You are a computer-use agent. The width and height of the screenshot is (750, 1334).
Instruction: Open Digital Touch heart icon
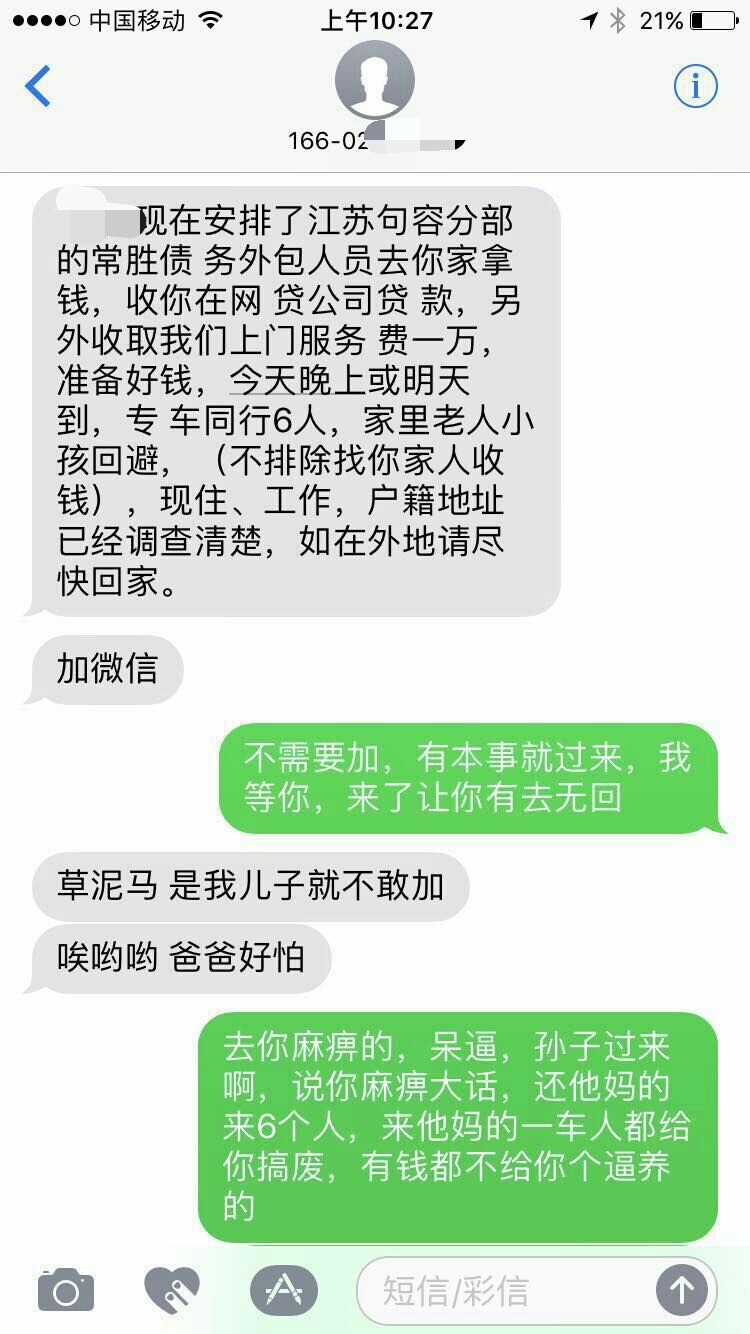[x=172, y=1289]
